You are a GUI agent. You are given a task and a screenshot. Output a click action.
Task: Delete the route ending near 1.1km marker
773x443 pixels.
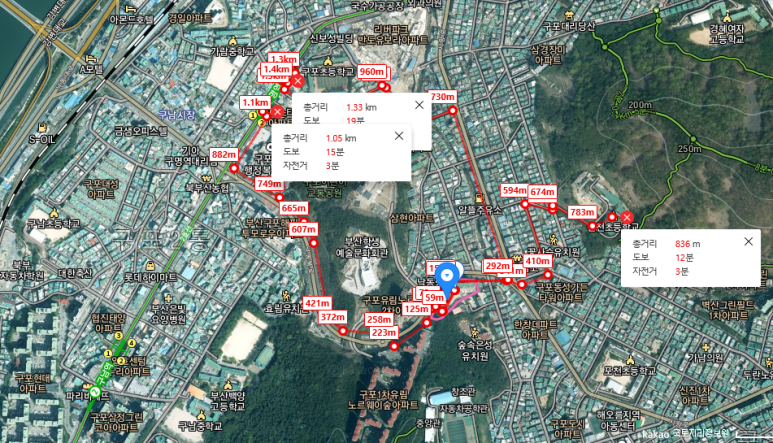tap(277, 112)
